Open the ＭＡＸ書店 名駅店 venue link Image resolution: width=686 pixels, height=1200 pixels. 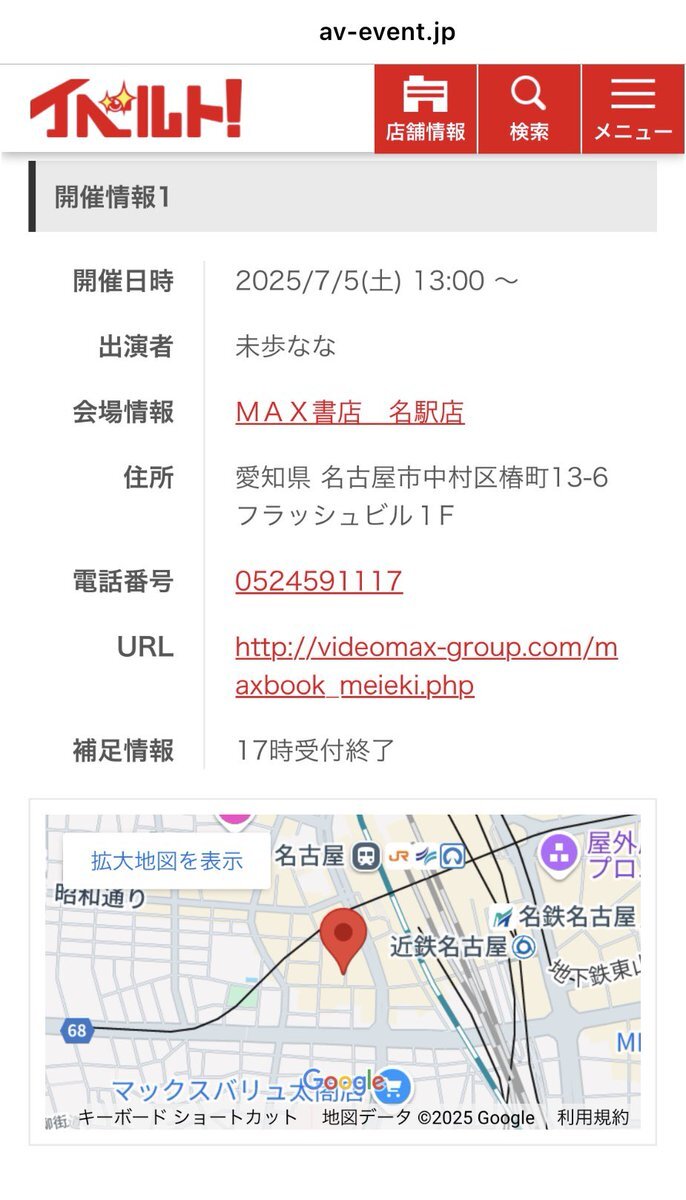pyautogui.click(x=350, y=412)
